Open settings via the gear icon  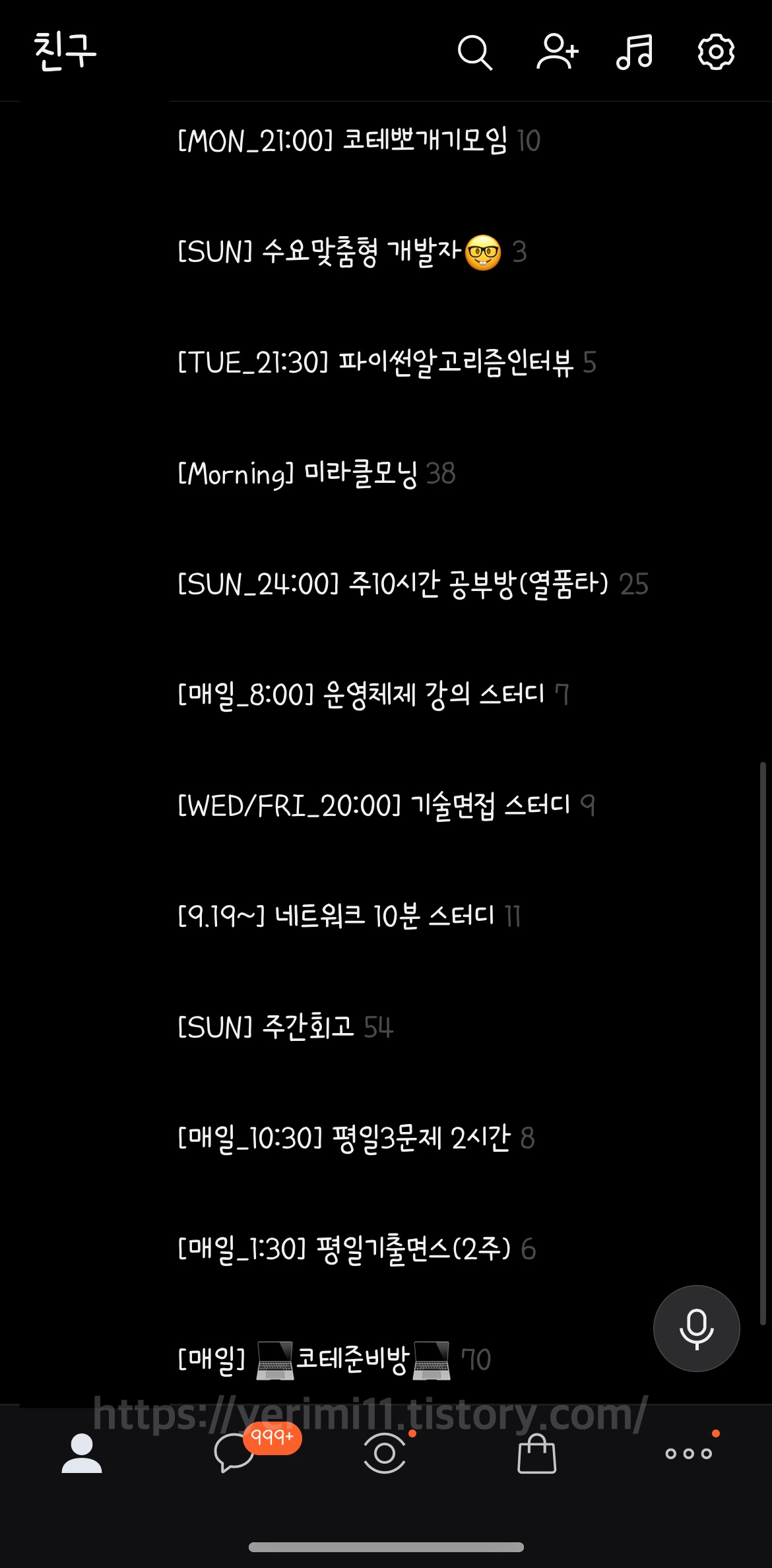tap(716, 51)
